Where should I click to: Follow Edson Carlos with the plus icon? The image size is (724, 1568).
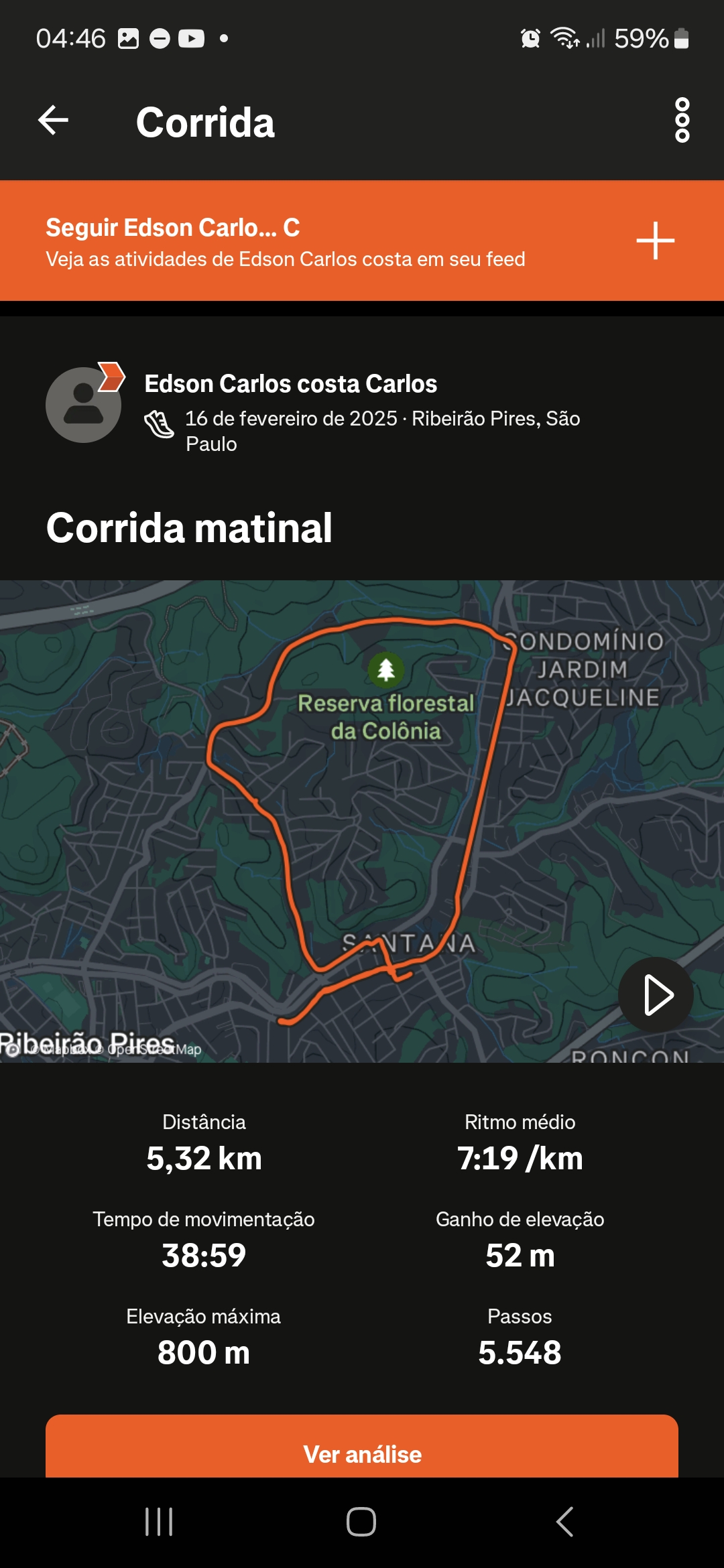coord(655,241)
